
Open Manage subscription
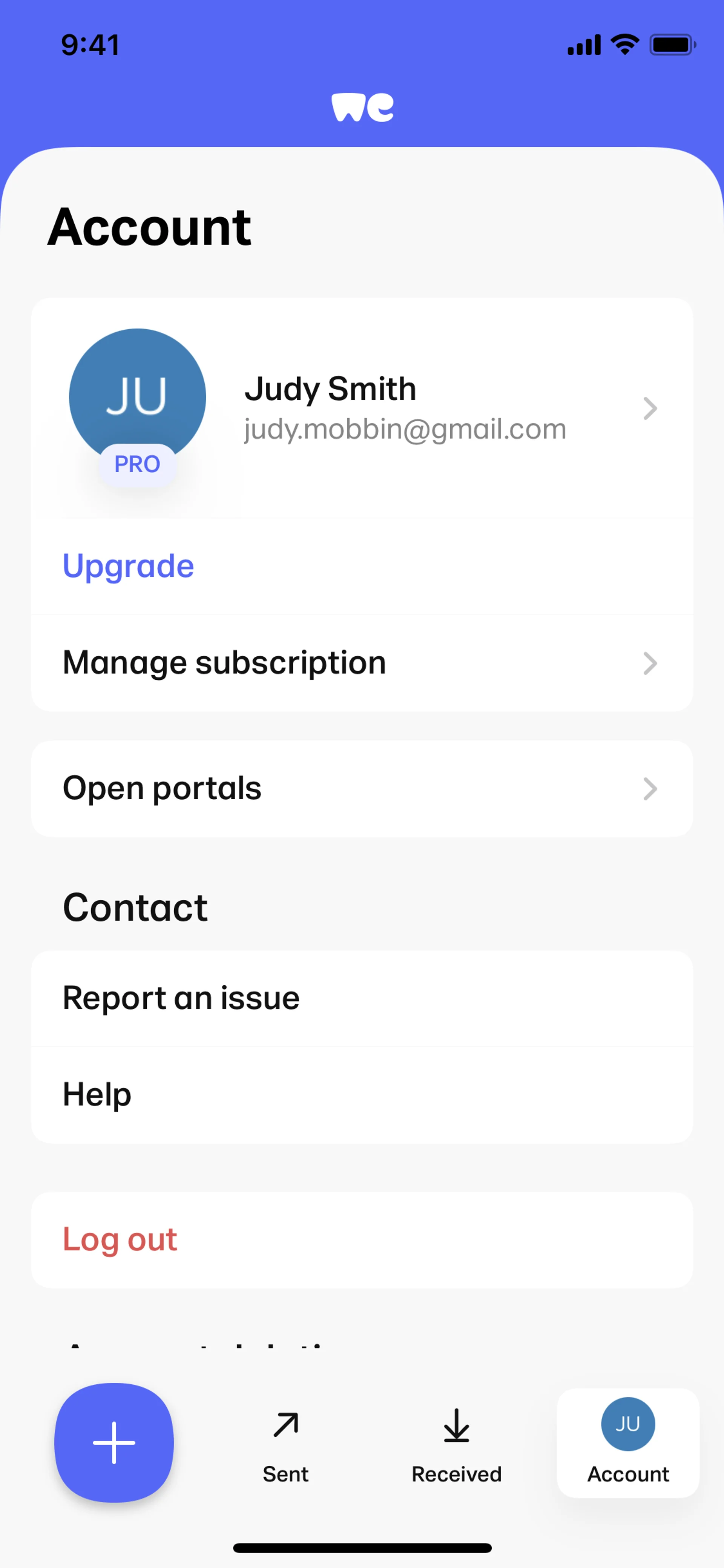[x=362, y=663]
